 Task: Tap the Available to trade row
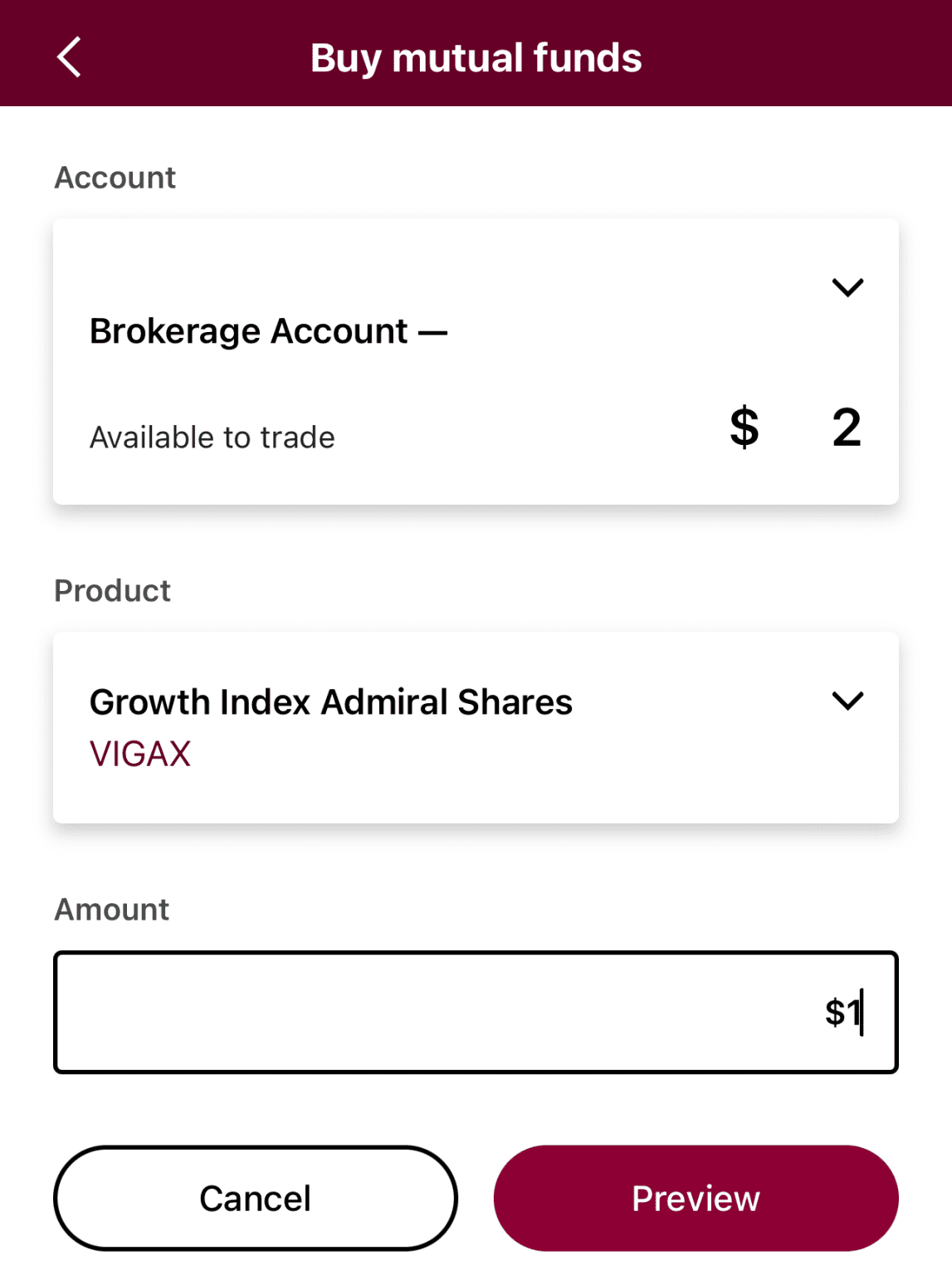tap(212, 437)
